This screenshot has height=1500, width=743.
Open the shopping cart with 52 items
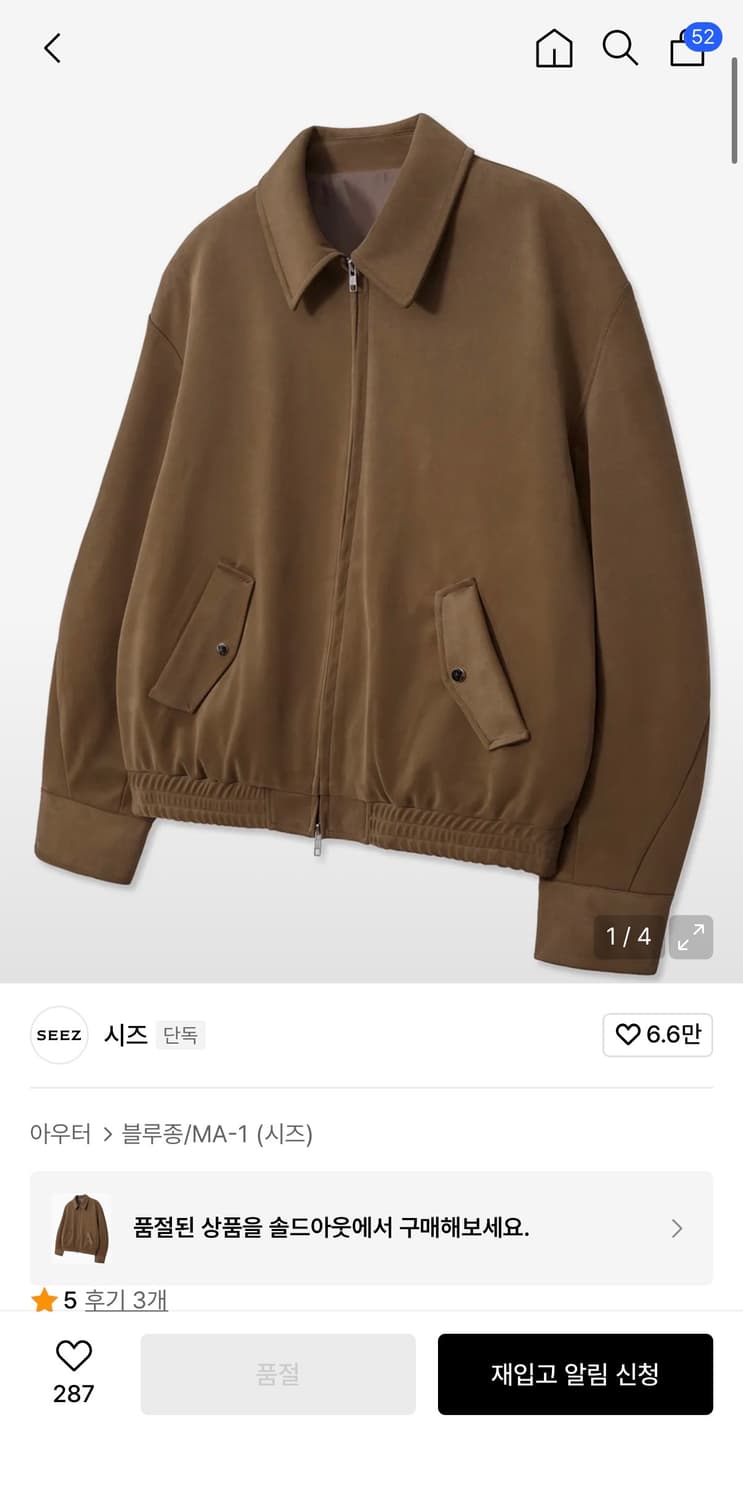[x=688, y=50]
